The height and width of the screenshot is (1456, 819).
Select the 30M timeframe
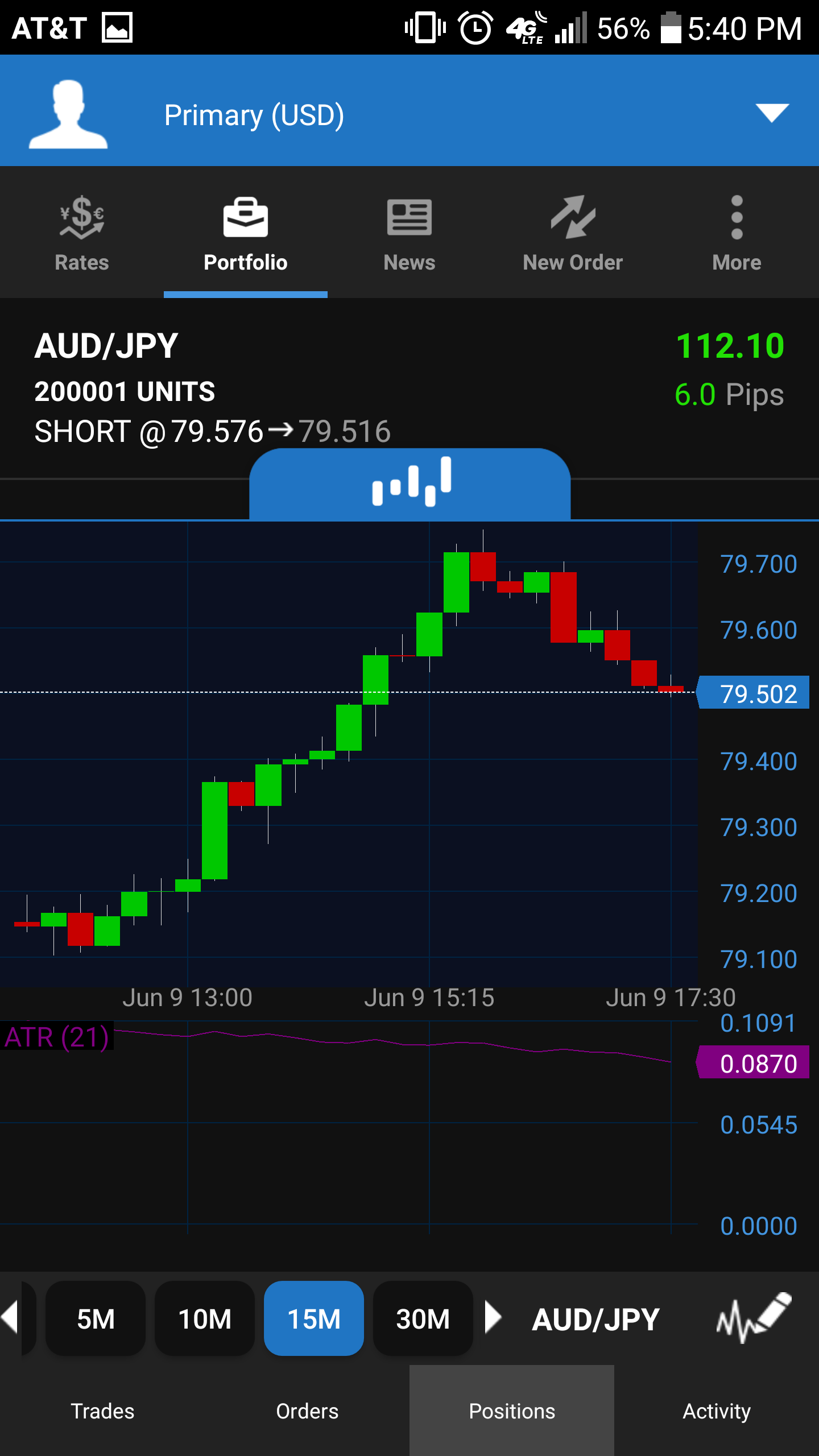[x=423, y=1318]
